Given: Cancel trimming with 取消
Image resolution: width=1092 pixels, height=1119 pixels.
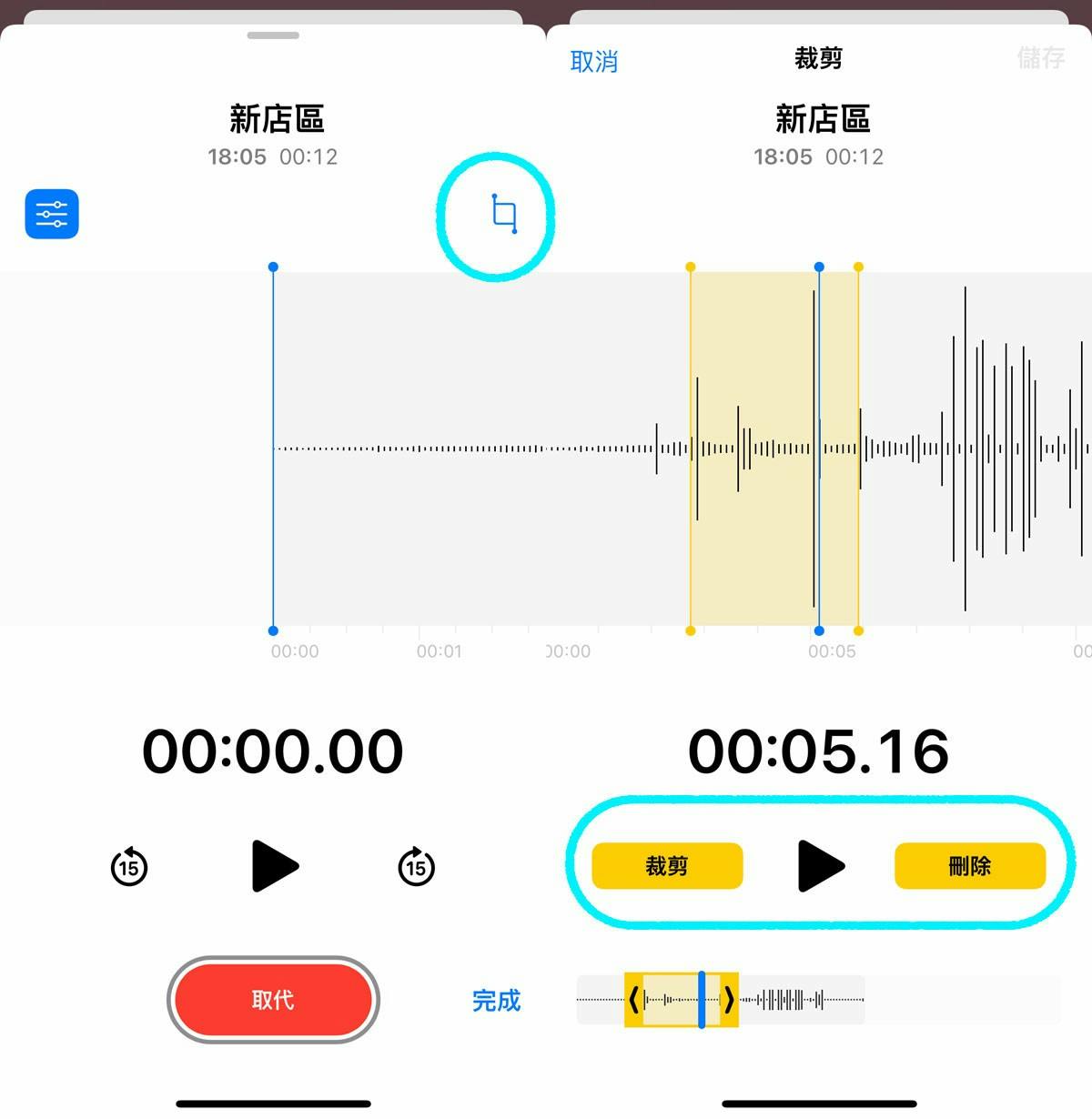Looking at the screenshot, I should click(593, 61).
